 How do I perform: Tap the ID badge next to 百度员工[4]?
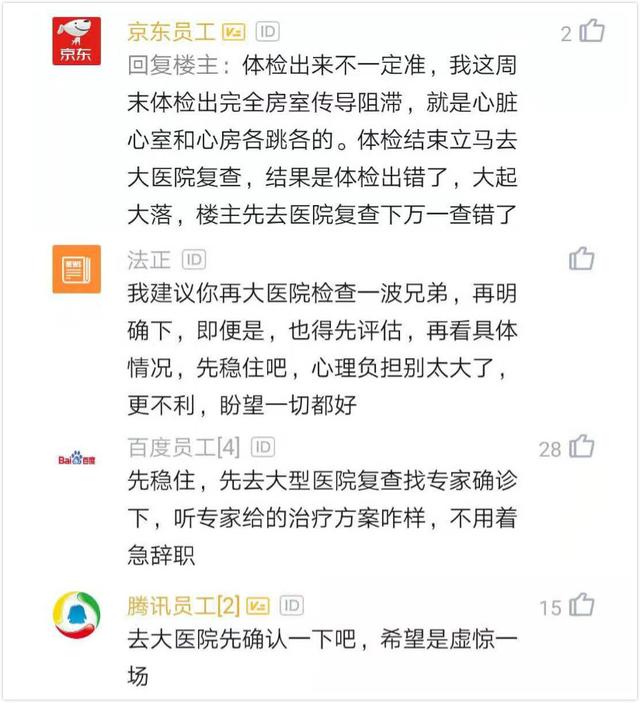coord(263,447)
